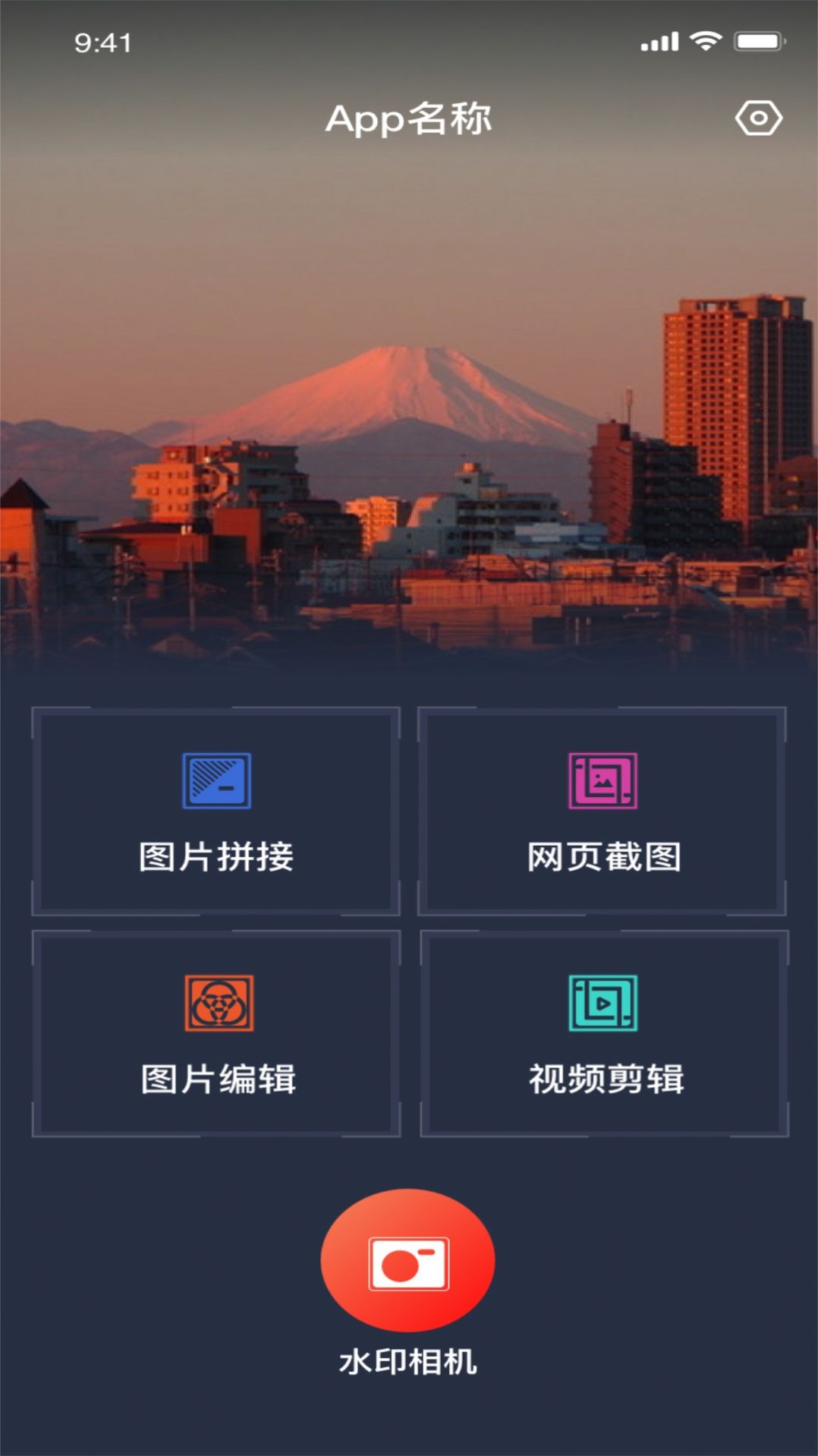Tap the red watermark camera shutter icon
Image resolution: width=818 pixels, height=1456 pixels.
pos(407,1260)
